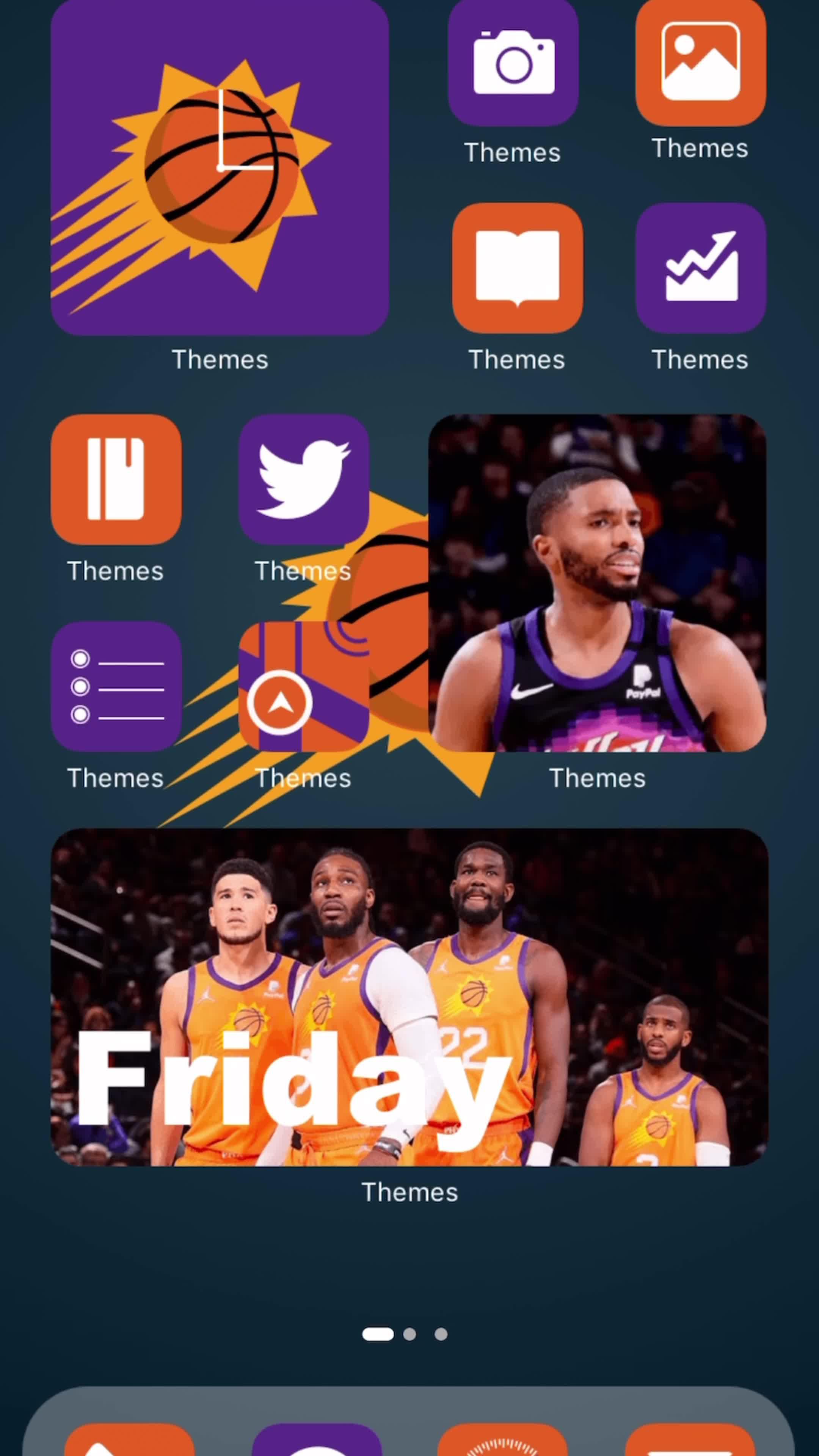Screen dimensions: 819x1456
Task: Tap the Themes label under the Twitter icon
Action: (303, 571)
